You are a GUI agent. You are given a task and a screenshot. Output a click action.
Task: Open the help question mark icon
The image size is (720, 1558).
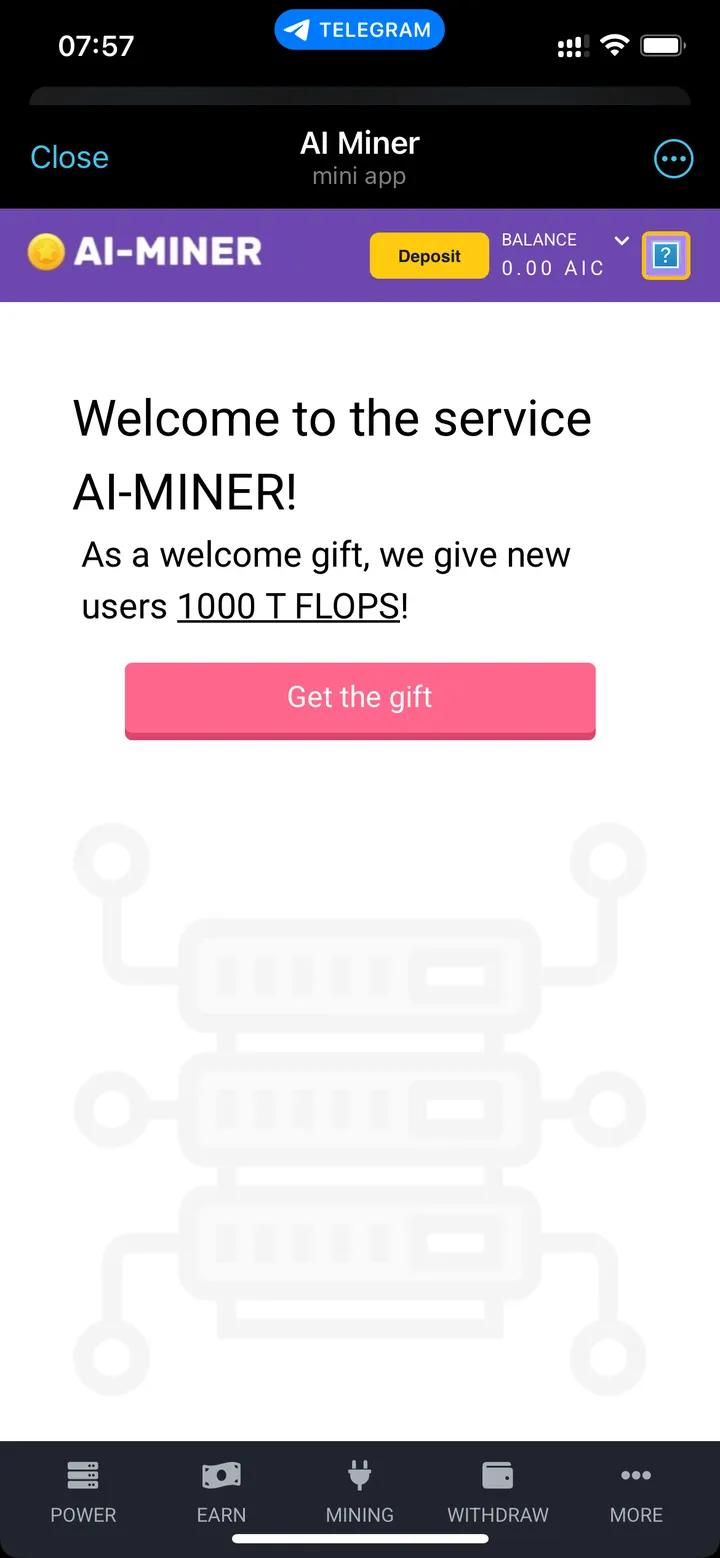pyautogui.click(x=665, y=256)
